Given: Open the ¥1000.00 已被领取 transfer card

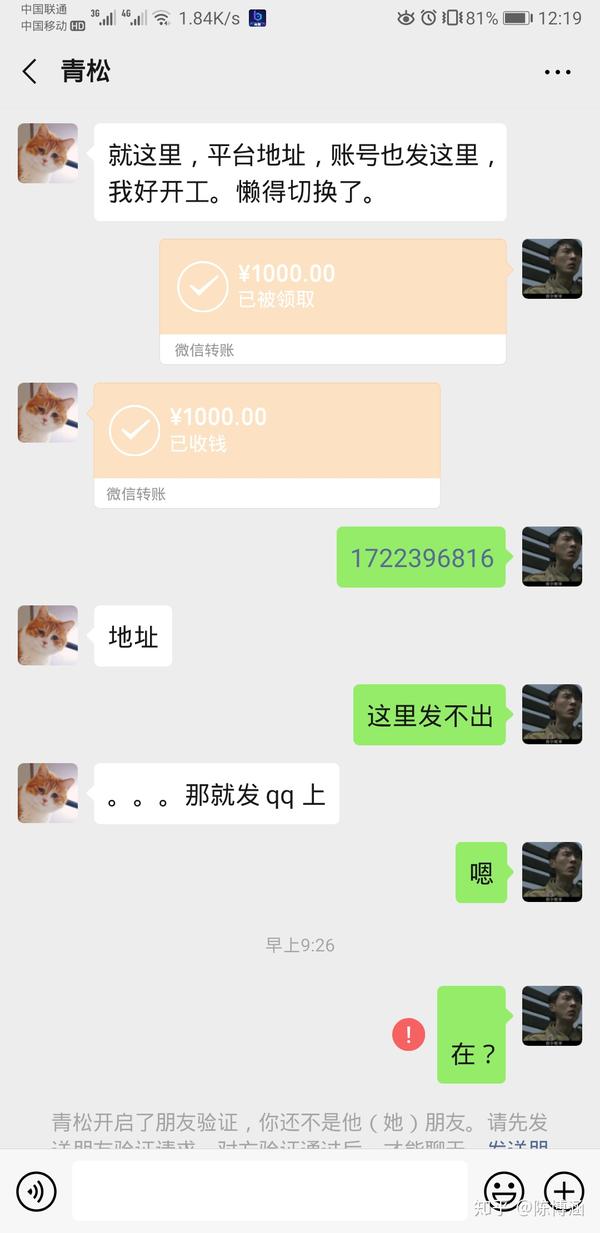Looking at the screenshot, I should [332, 287].
